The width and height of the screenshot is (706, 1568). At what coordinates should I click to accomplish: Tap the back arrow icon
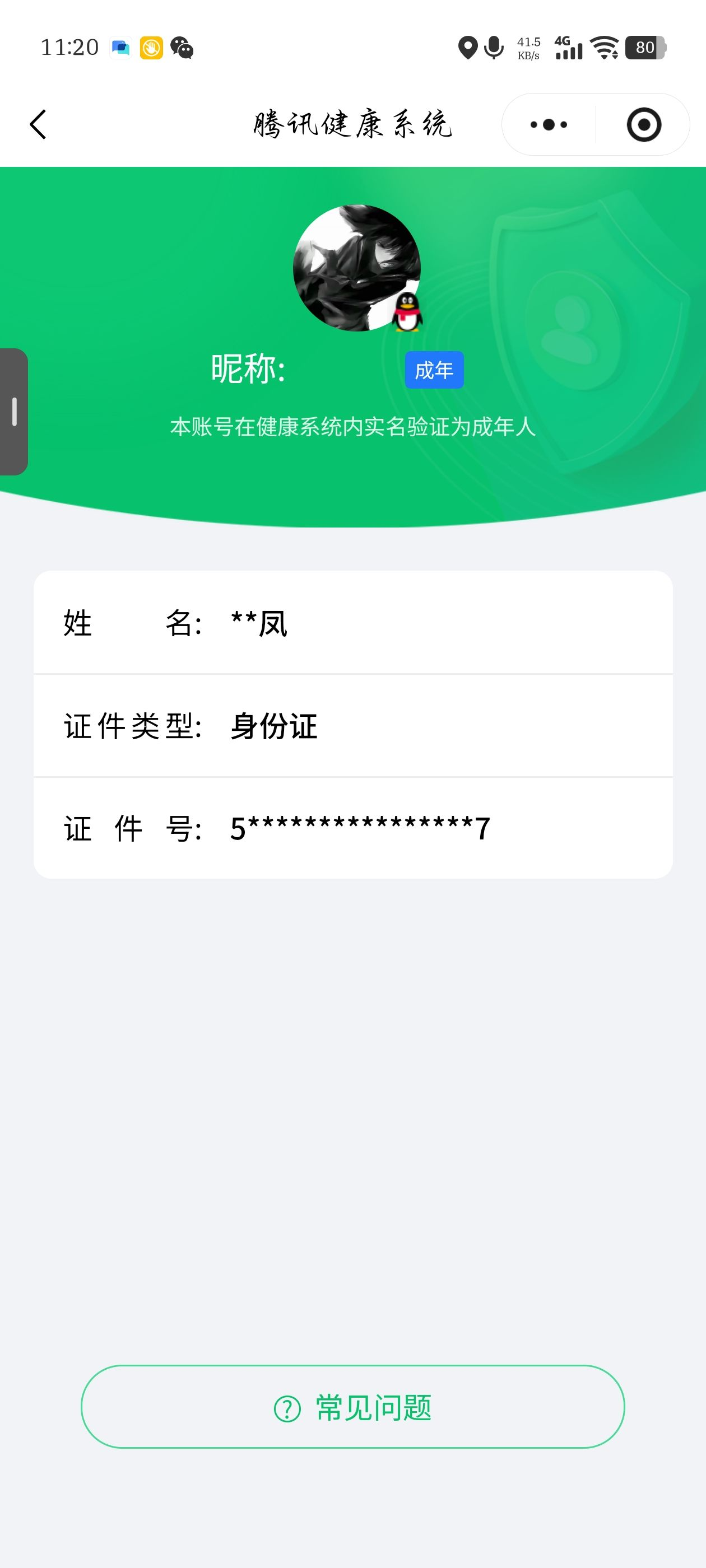(38, 124)
